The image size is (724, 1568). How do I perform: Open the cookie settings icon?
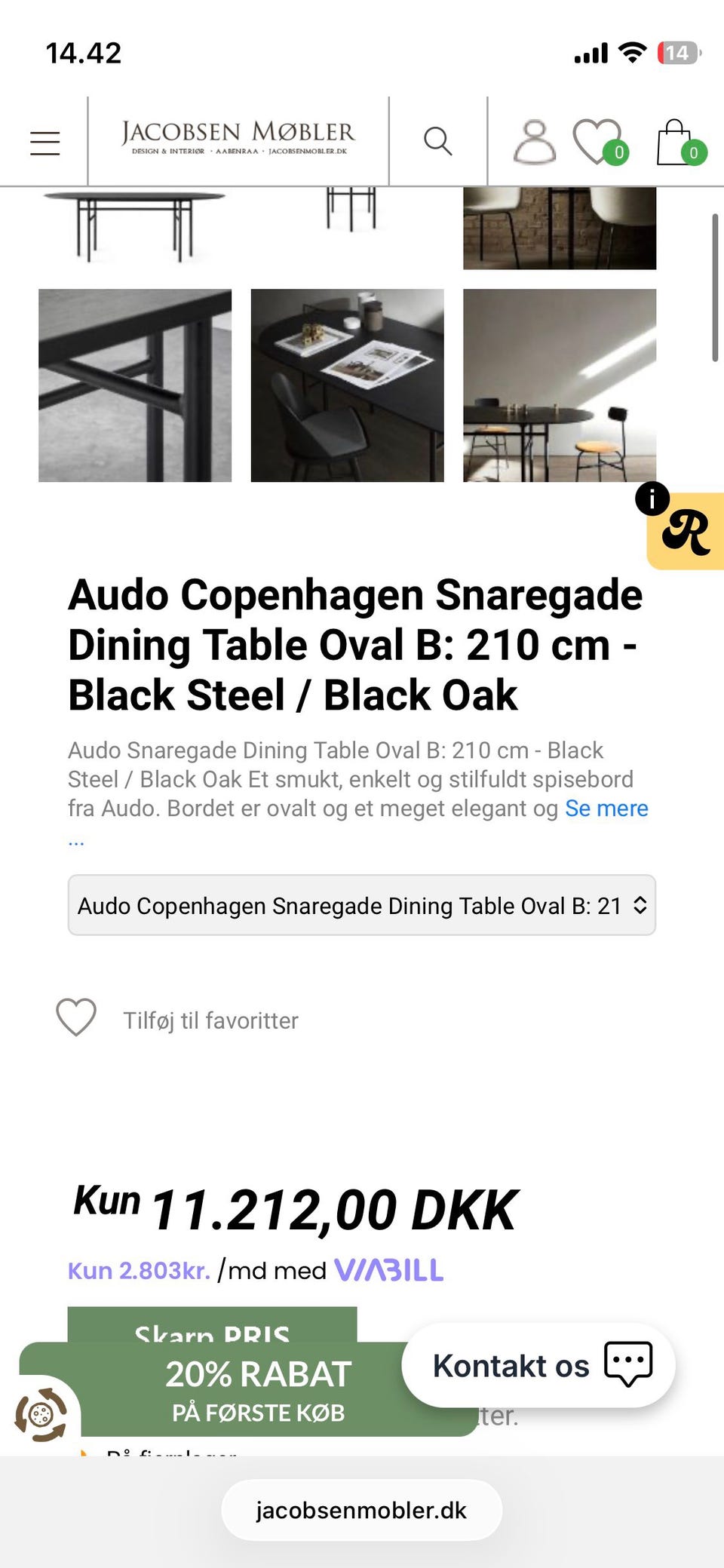[41, 1415]
